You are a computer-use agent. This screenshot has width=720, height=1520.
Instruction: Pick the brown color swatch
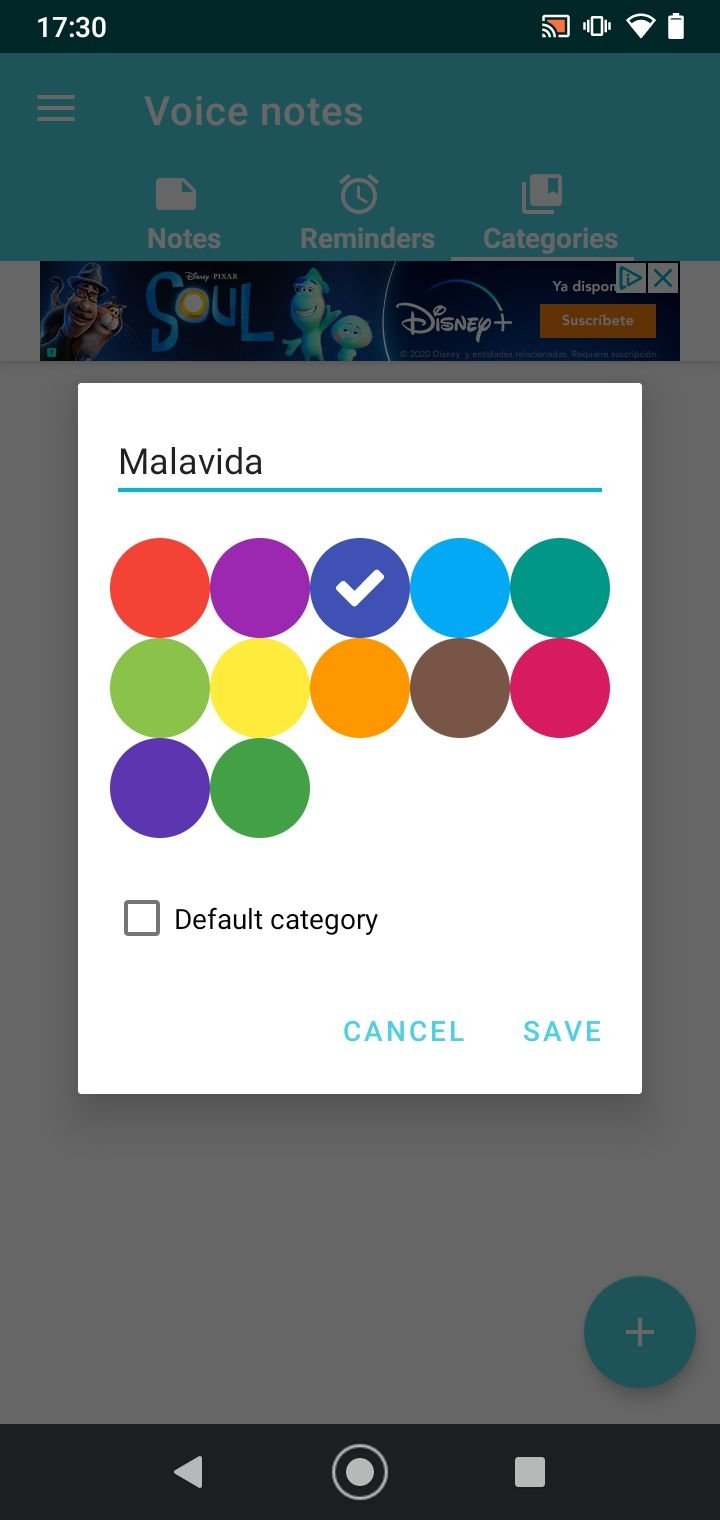[460, 688]
